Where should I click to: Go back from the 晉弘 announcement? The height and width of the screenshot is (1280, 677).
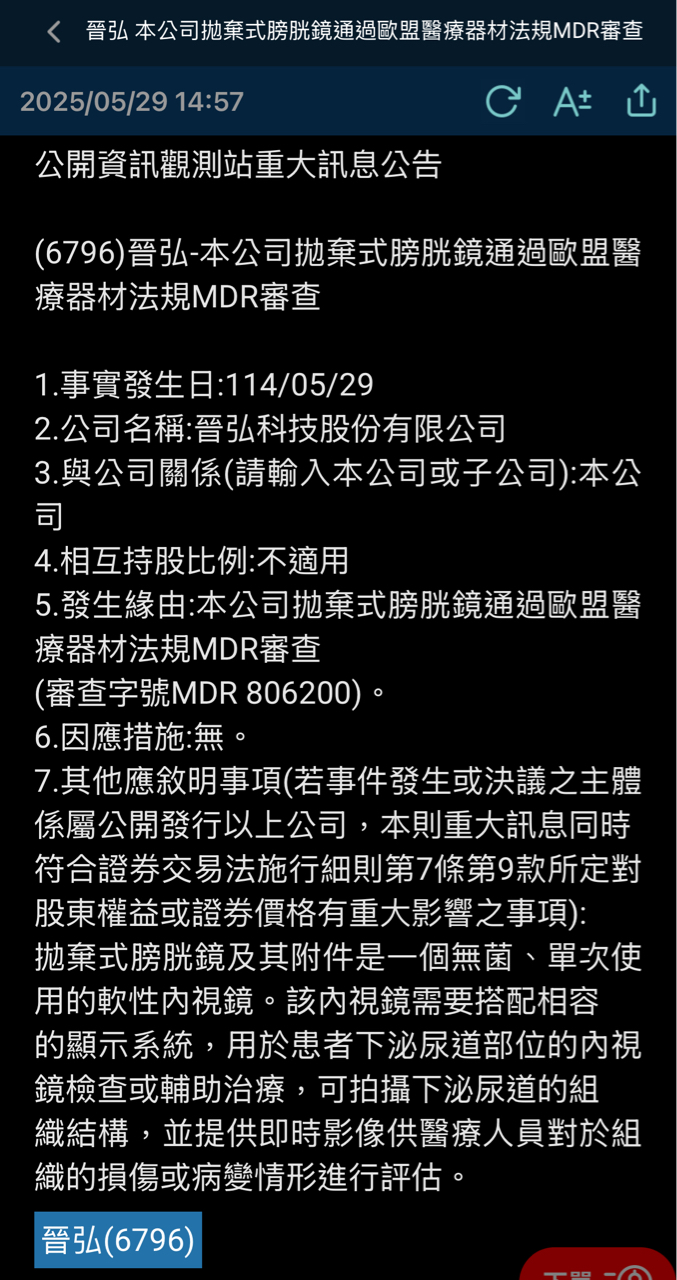click(x=54, y=32)
